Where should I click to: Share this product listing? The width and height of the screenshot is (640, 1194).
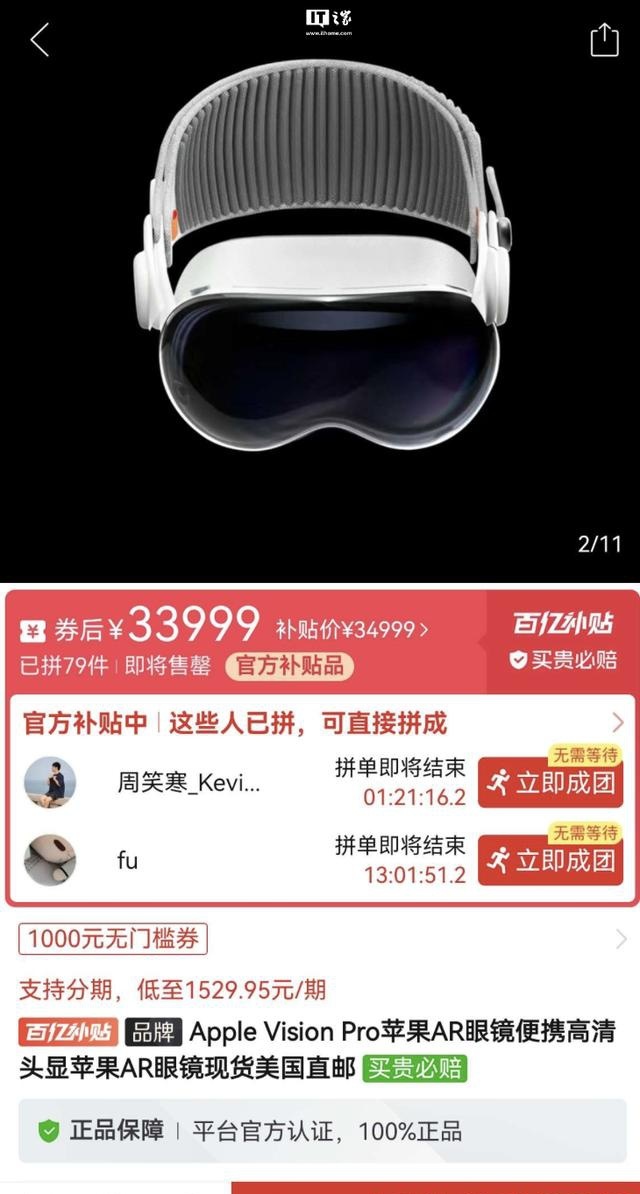tap(604, 40)
